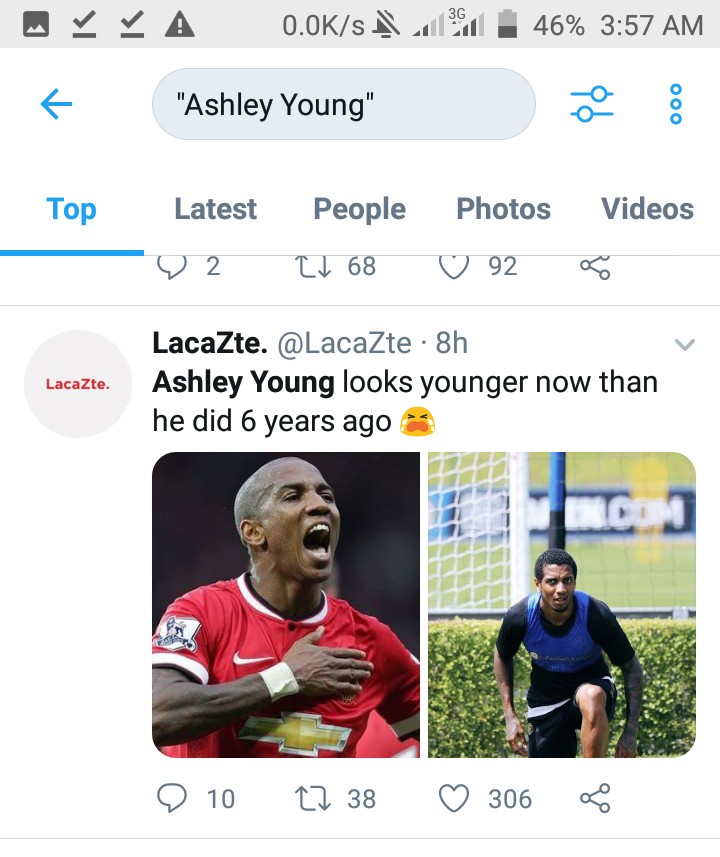Share LacaZte's tweet
The image size is (720, 857).
point(594,798)
